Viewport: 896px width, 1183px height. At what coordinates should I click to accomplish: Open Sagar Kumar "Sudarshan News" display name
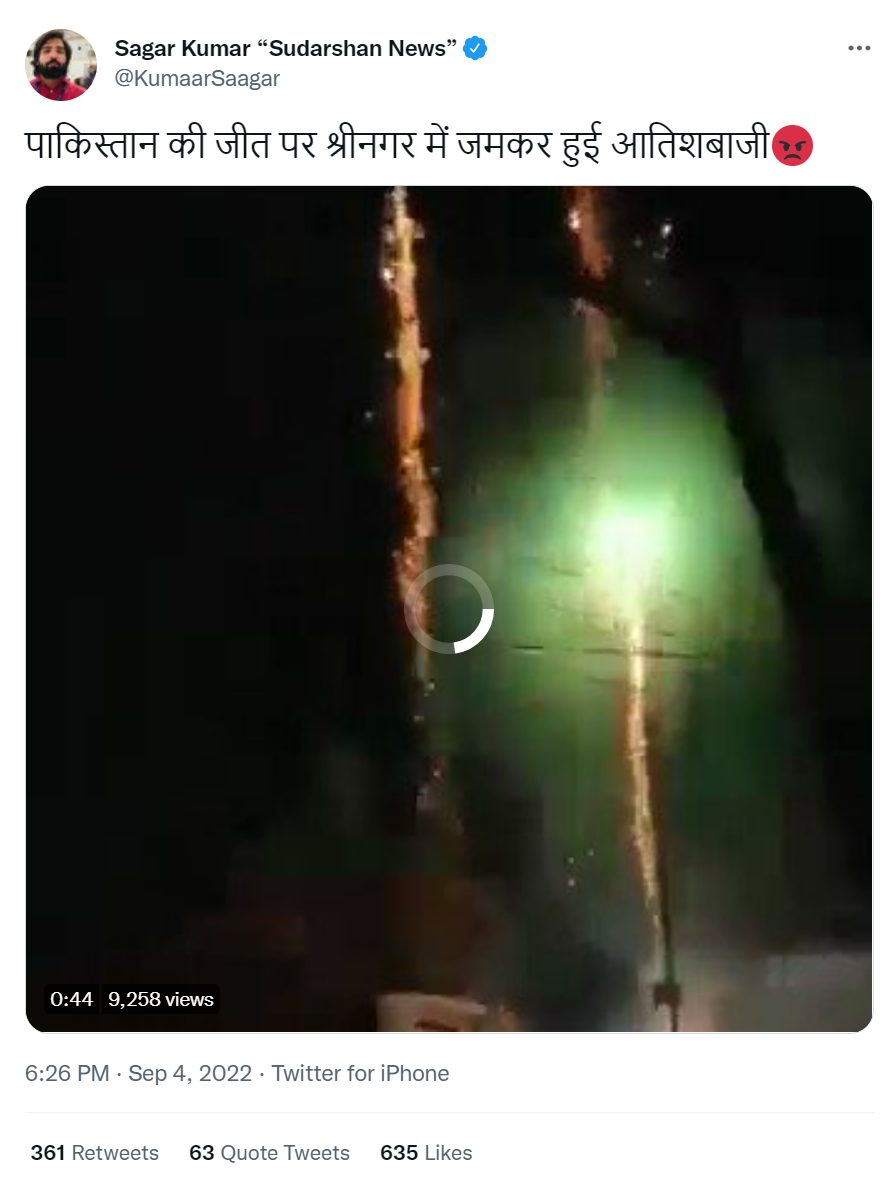287,48
